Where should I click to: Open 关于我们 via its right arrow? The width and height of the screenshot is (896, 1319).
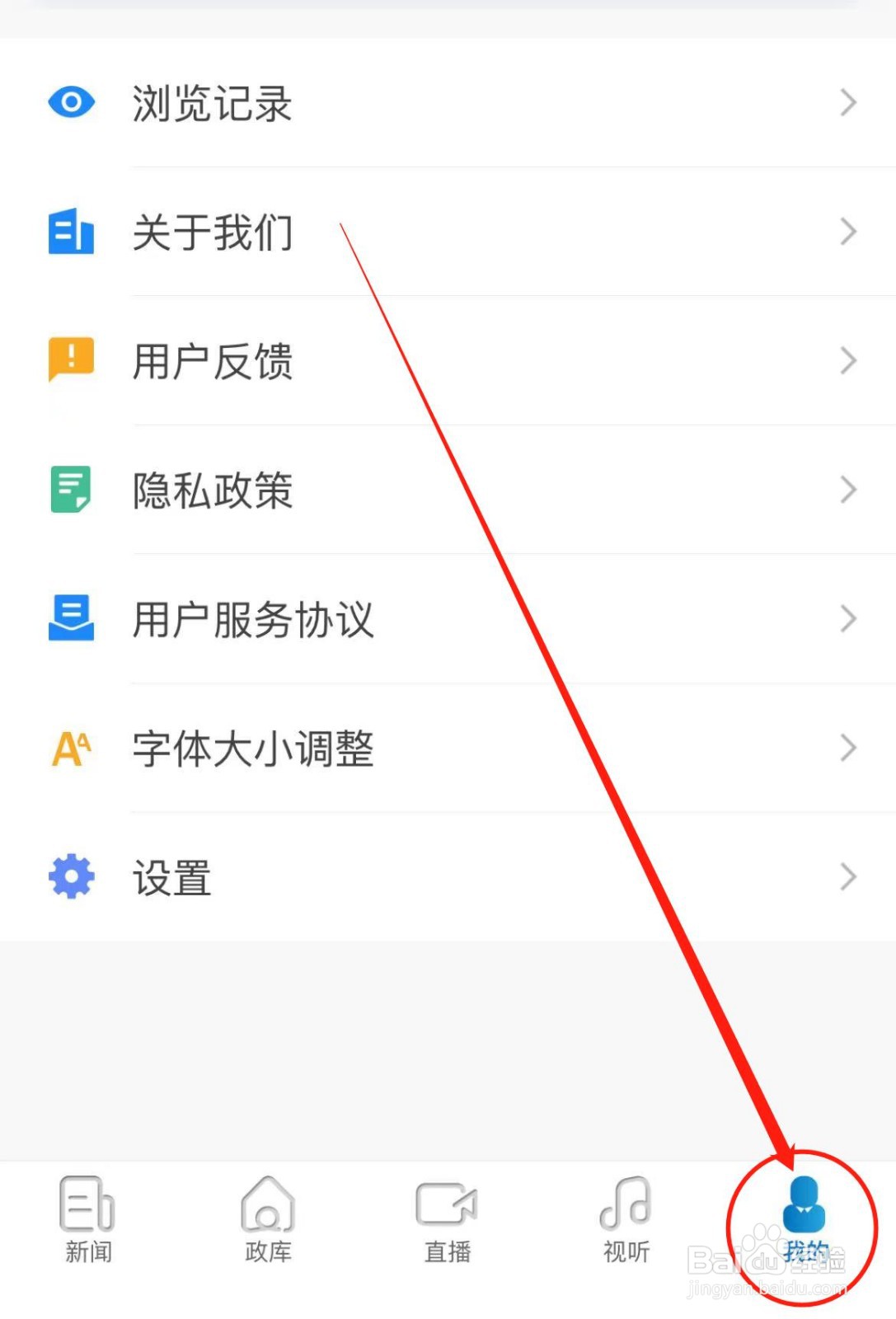(x=849, y=233)
